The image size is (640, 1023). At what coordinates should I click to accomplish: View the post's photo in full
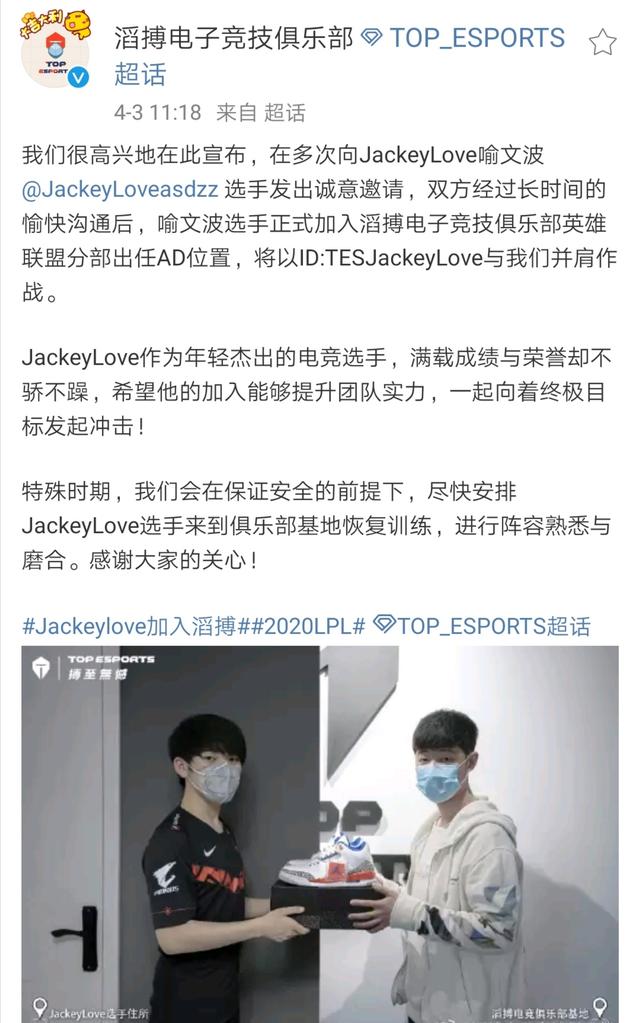click(320, 834)
